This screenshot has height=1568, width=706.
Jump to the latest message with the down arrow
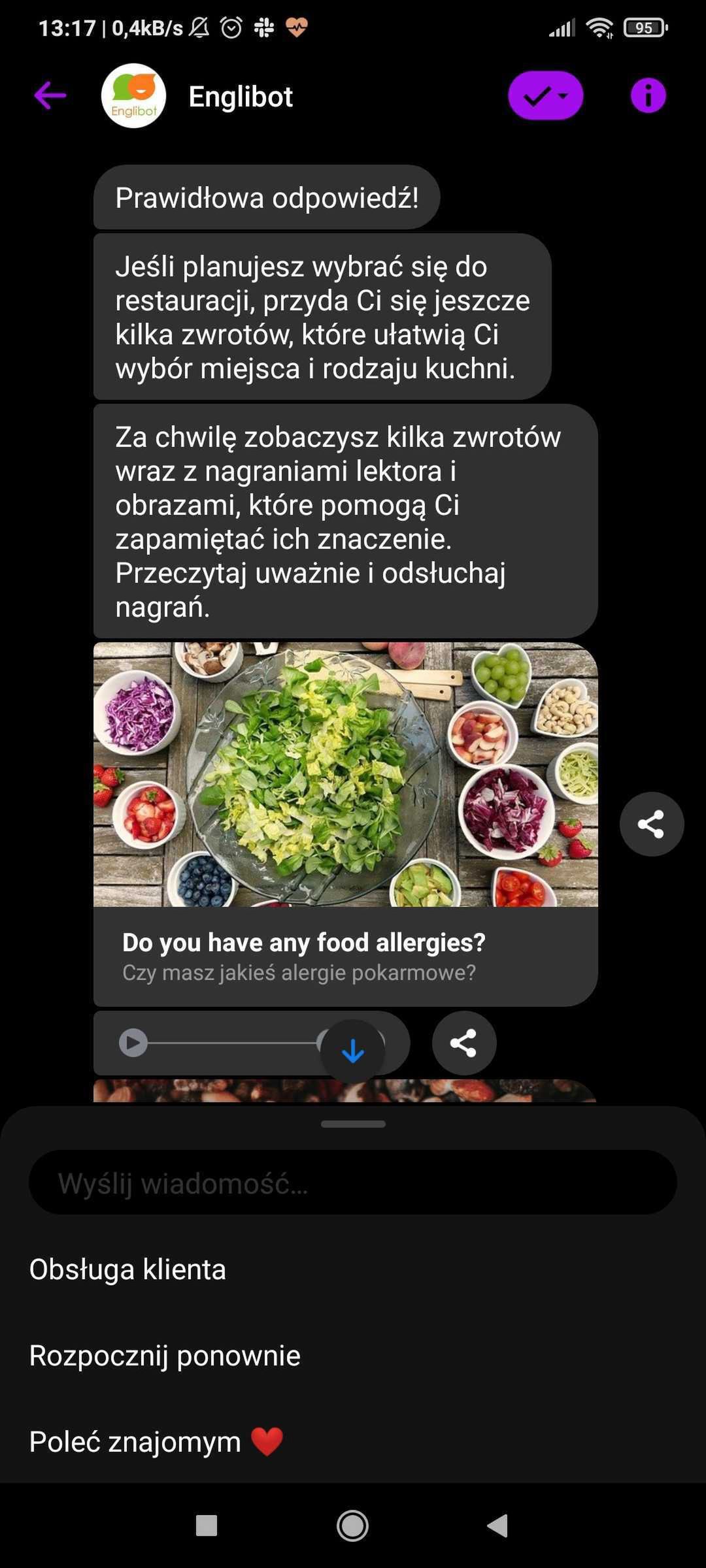coord(353,1051)
